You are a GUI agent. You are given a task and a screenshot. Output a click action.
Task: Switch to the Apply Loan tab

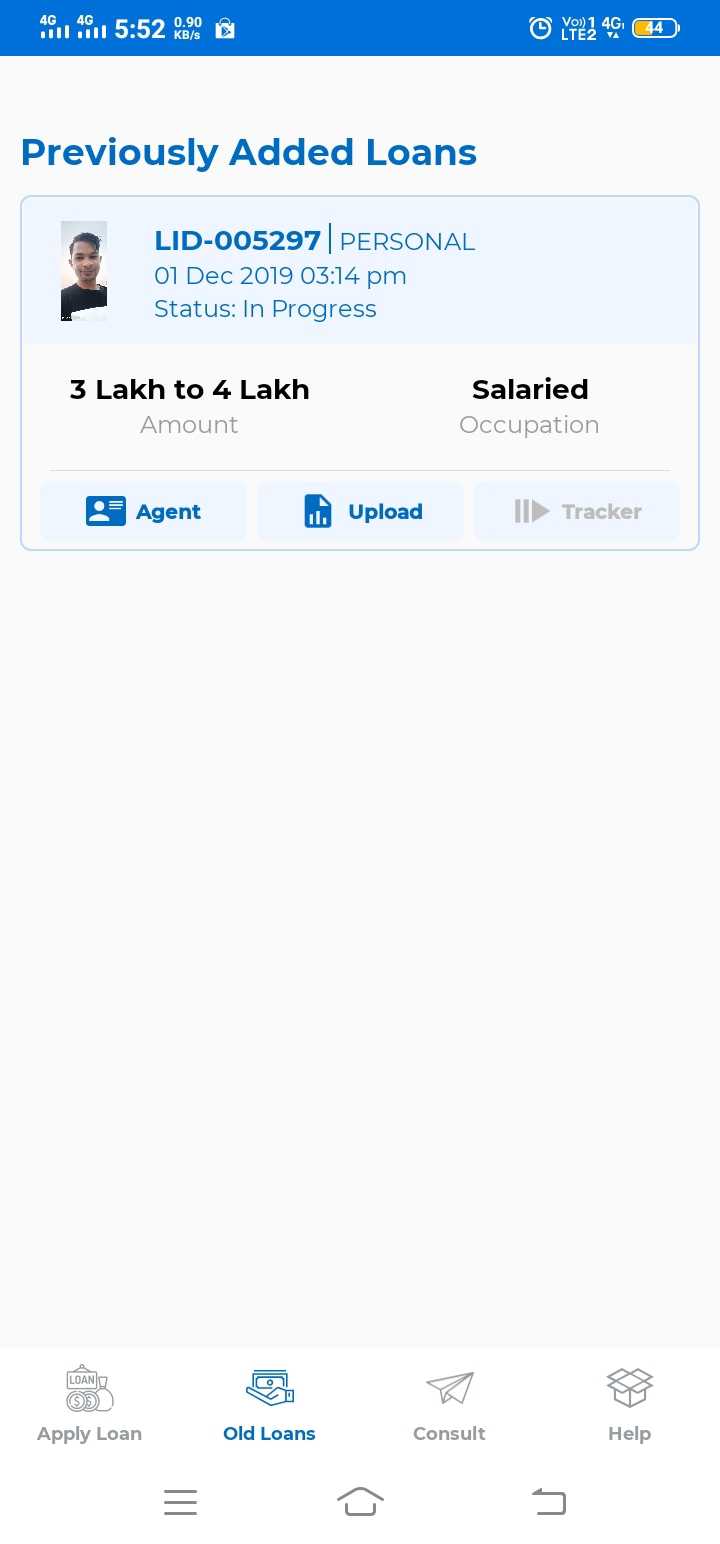pos(90,1405)
